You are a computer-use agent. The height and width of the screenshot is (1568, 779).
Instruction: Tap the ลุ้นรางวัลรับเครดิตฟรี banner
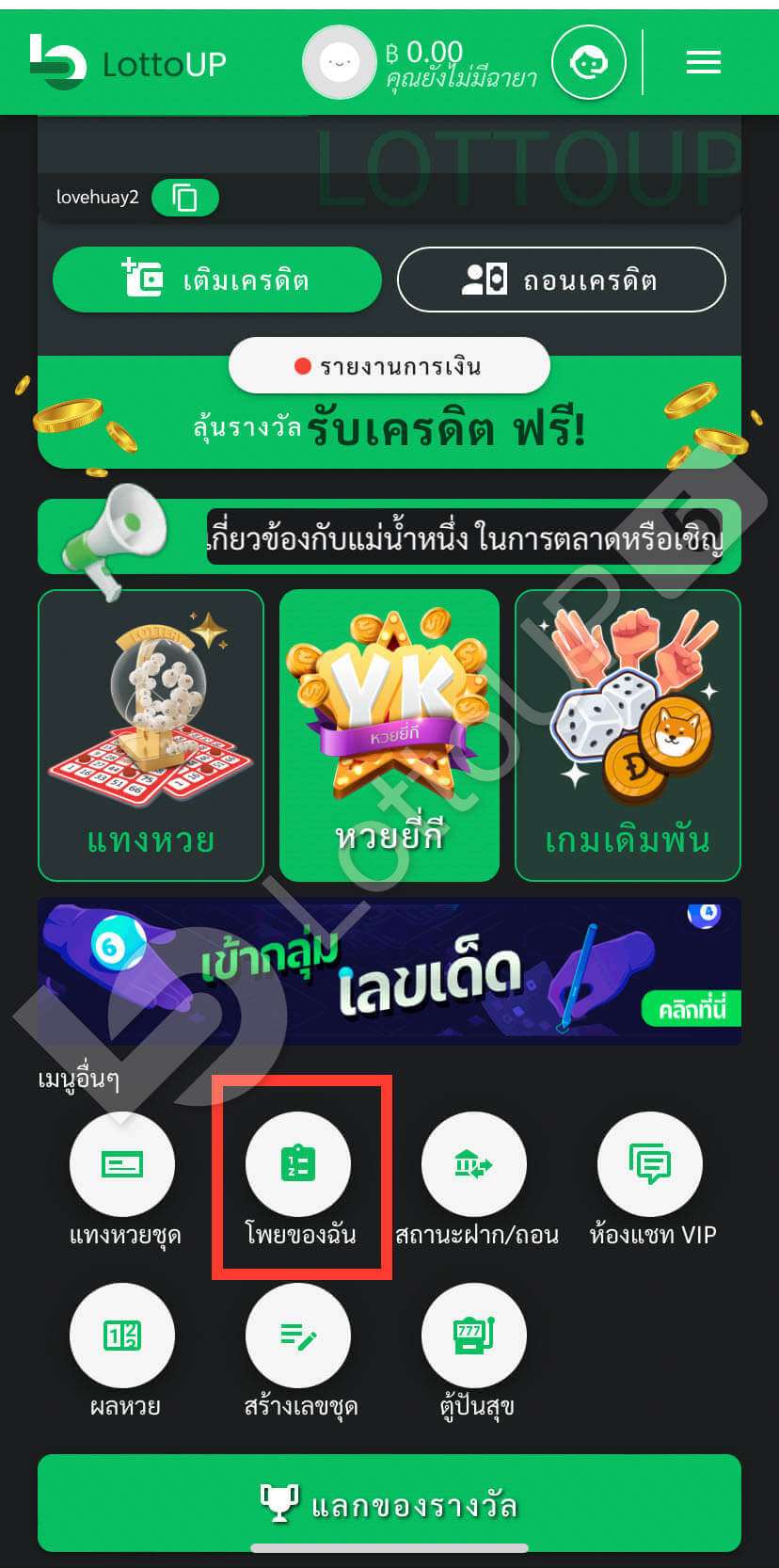click(x=389, y=428)
